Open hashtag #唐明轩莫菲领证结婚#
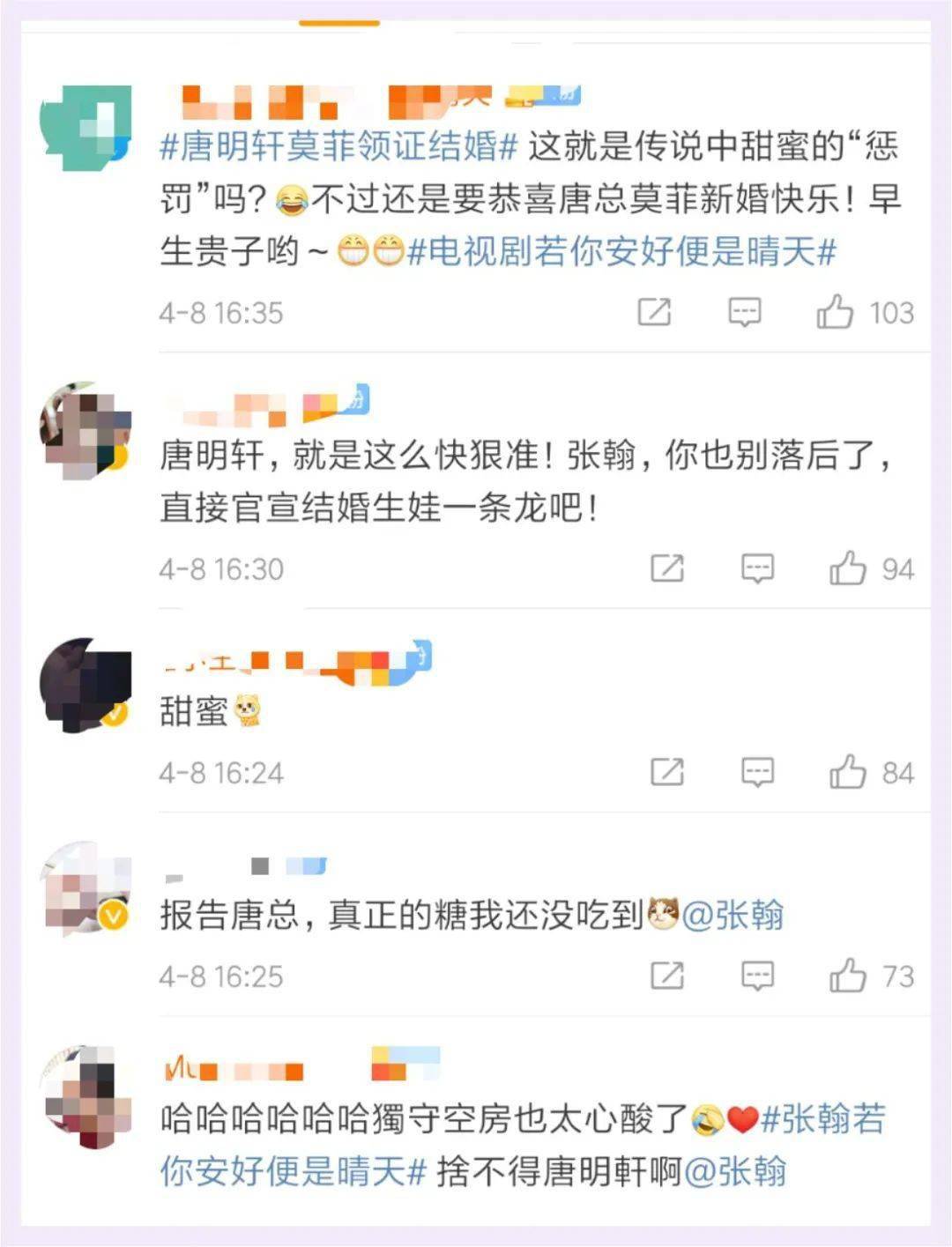 (x=338, y=146)
